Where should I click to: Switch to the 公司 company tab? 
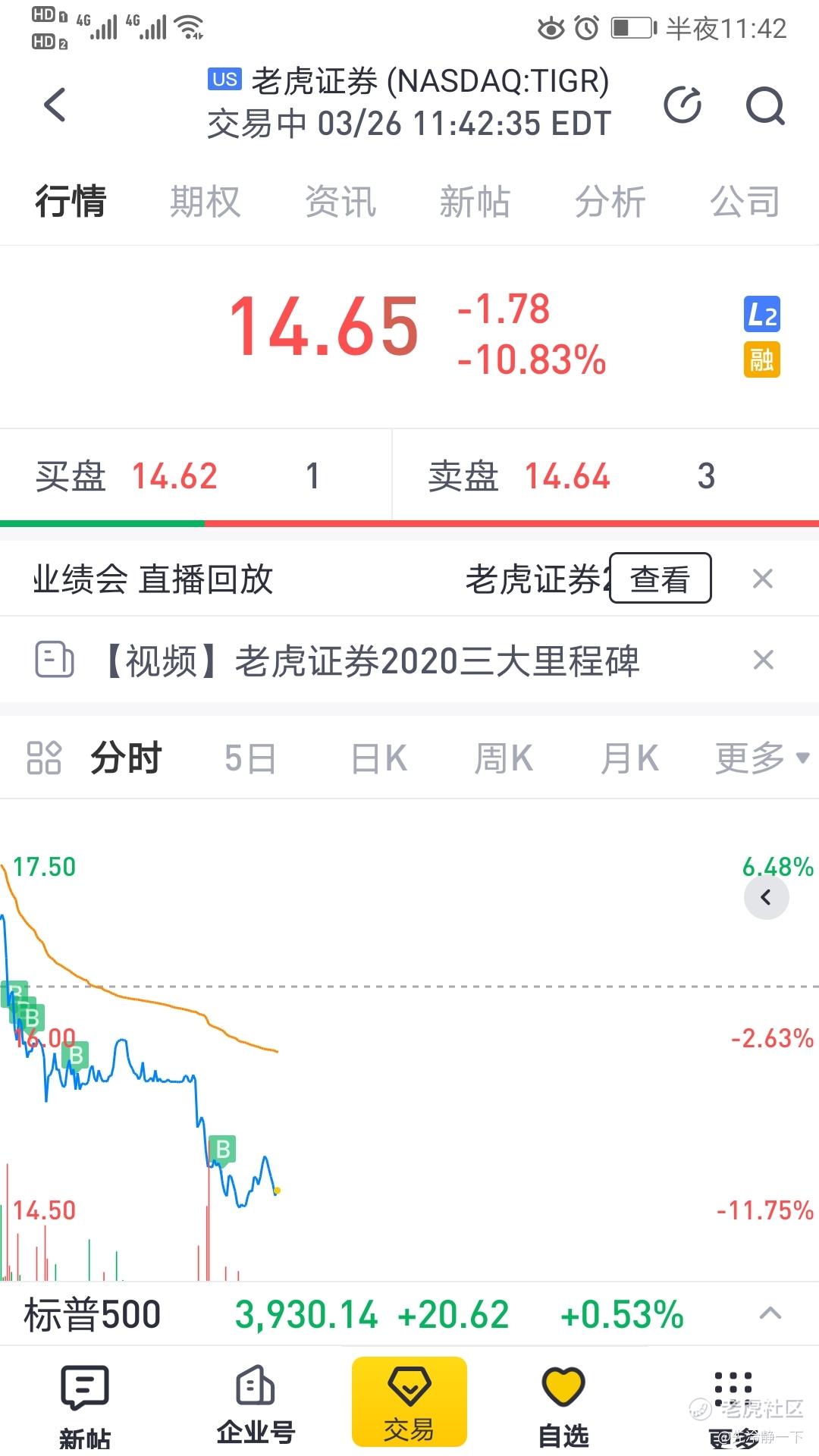point(745,202)
